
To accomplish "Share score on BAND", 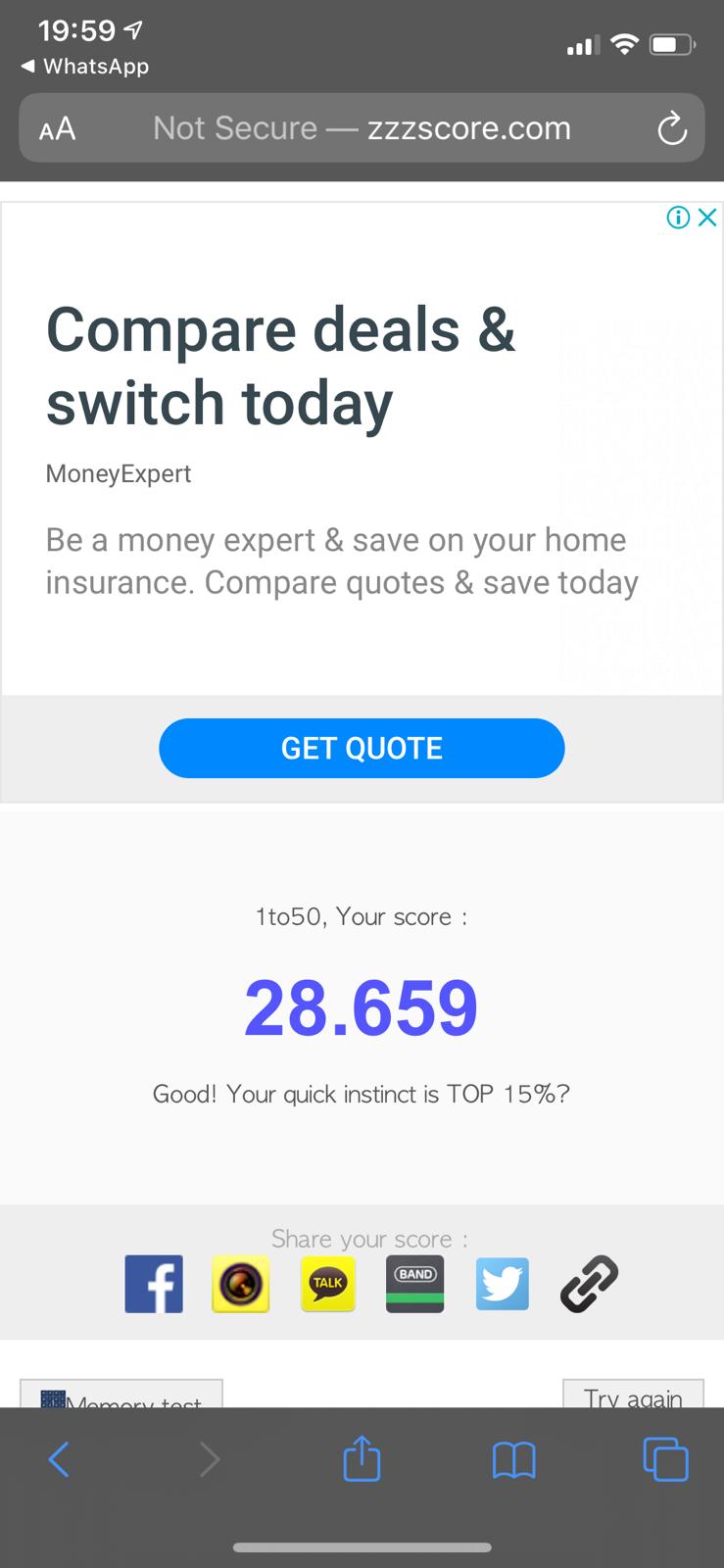I will (x=414, y=1284).
